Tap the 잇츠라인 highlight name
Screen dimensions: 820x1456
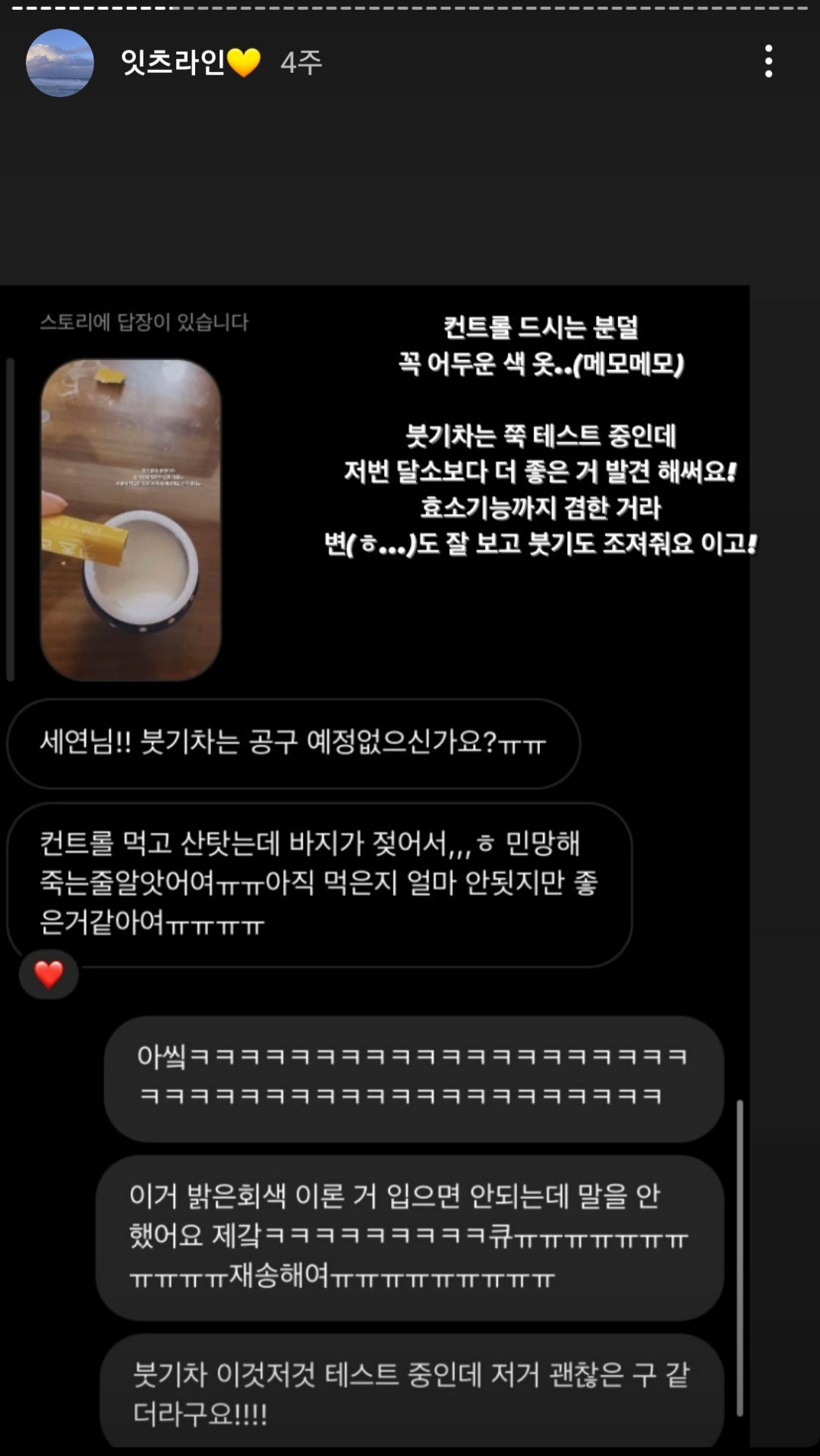[x=175, y=62]
